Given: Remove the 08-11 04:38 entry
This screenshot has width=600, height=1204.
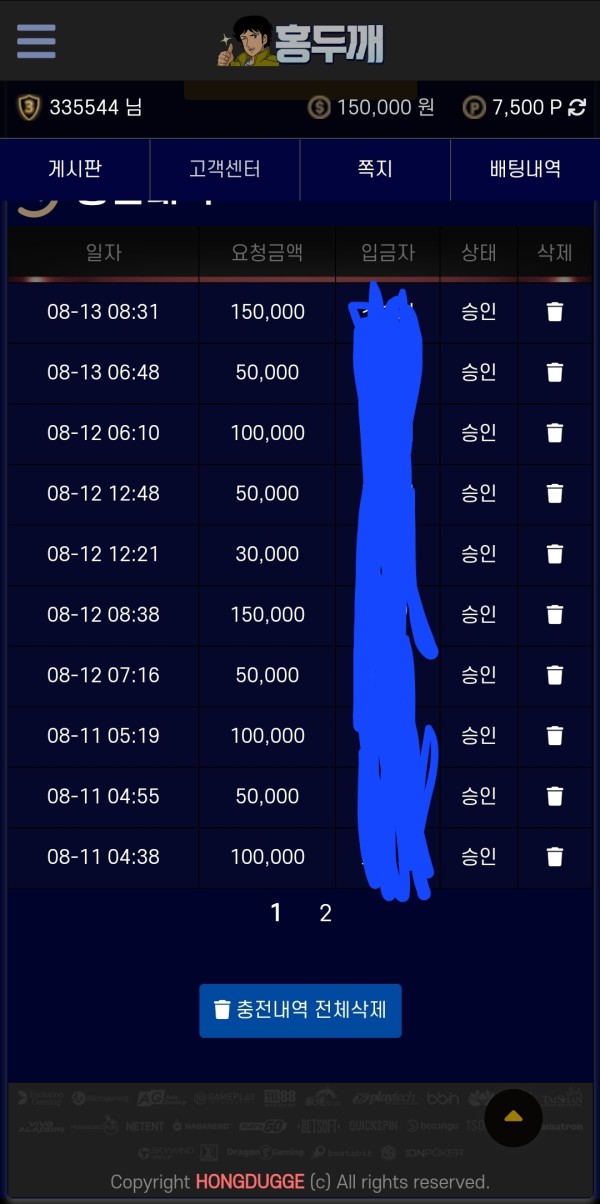Looking at the screenshot, I should coord(555,857).
